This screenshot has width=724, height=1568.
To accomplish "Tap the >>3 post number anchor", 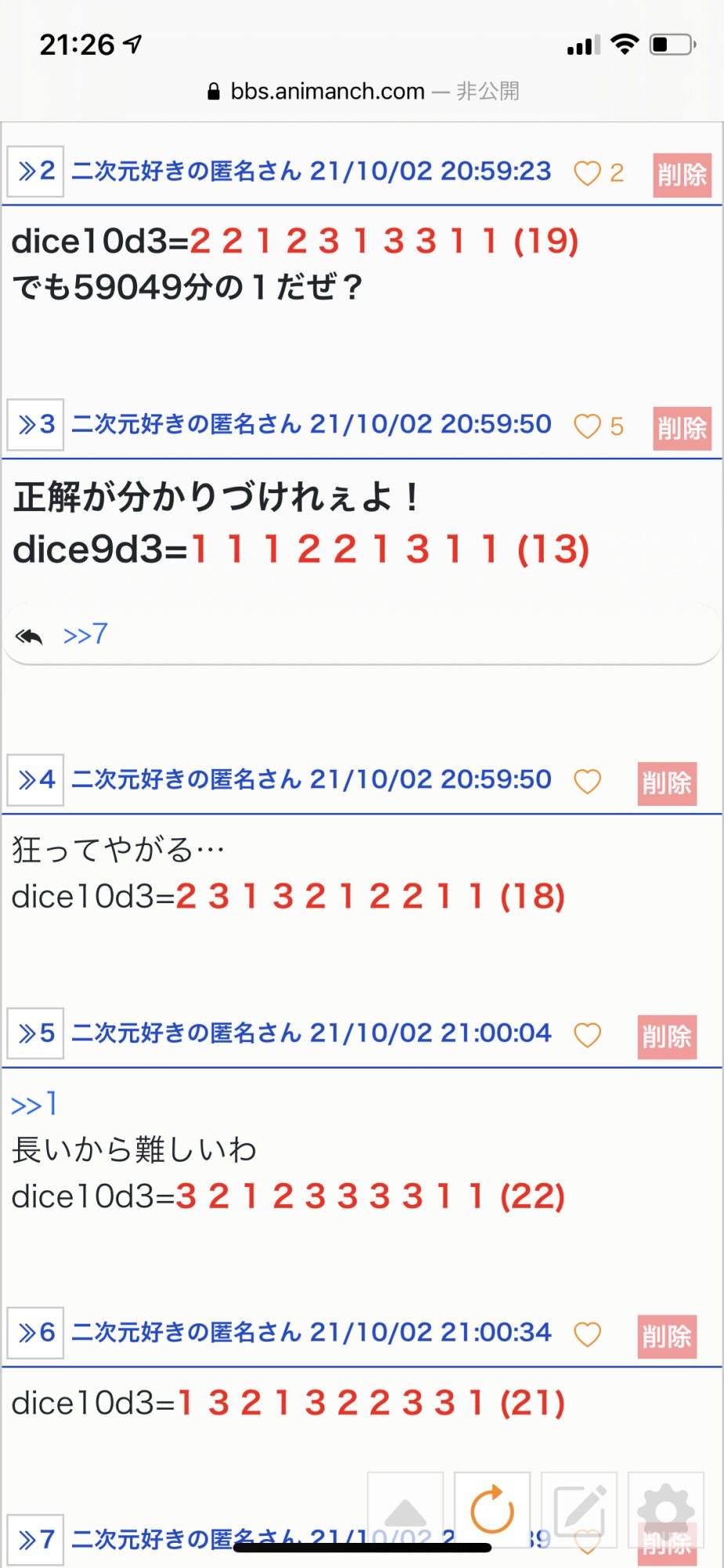I will (35, 424).
